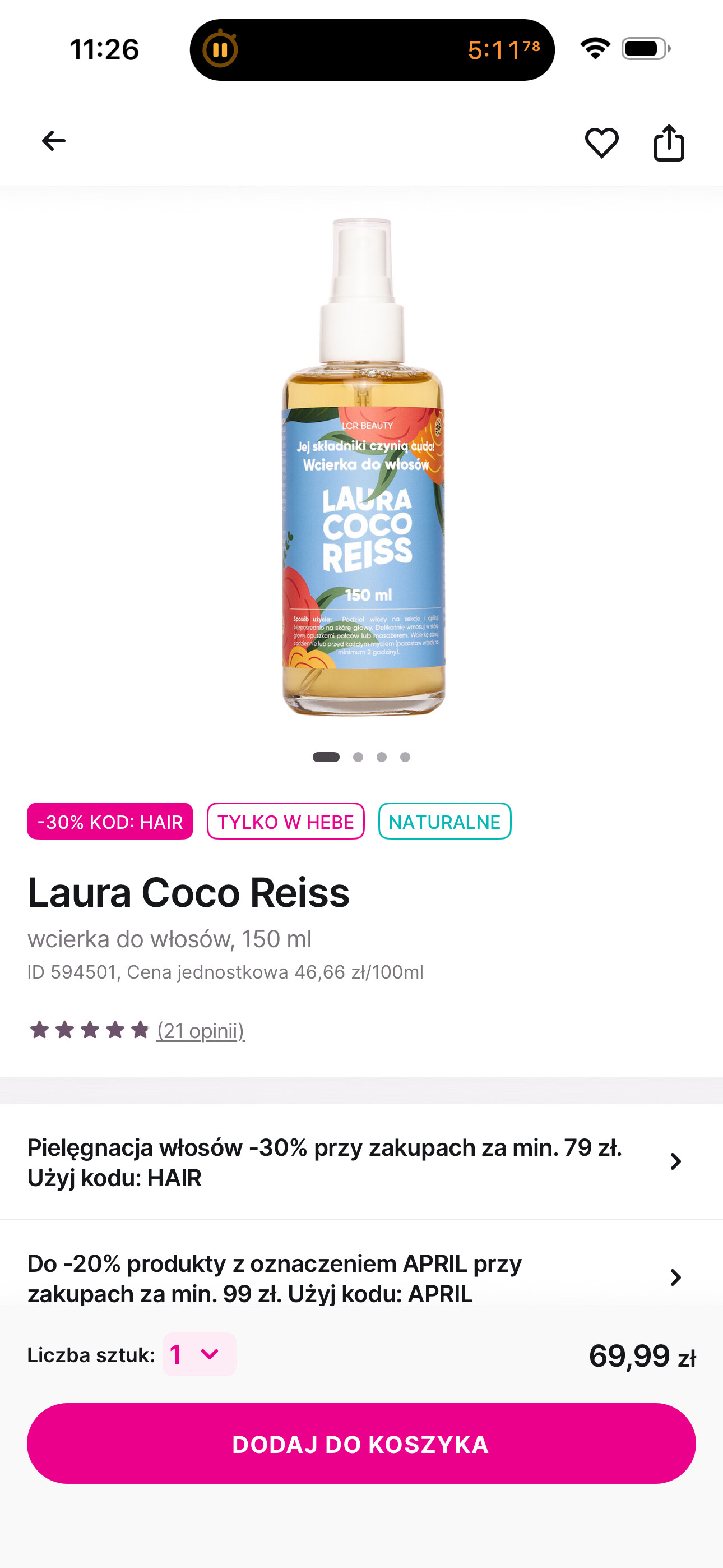Share this product
This screenshot has height=1568, width=723.
(x=669, y=143)
